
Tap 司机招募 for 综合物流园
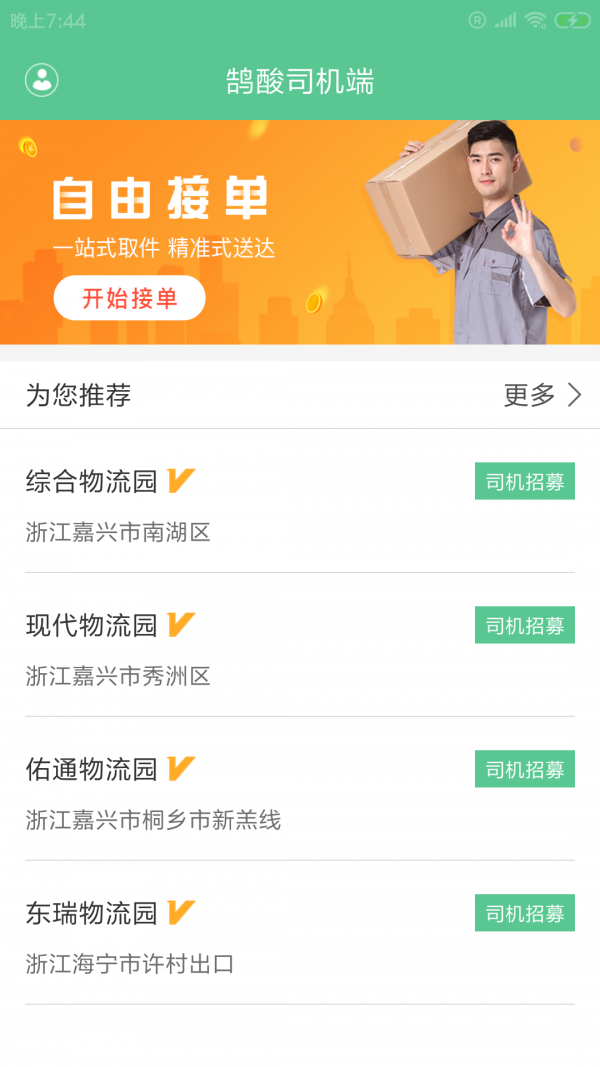(x=524, y=482)
